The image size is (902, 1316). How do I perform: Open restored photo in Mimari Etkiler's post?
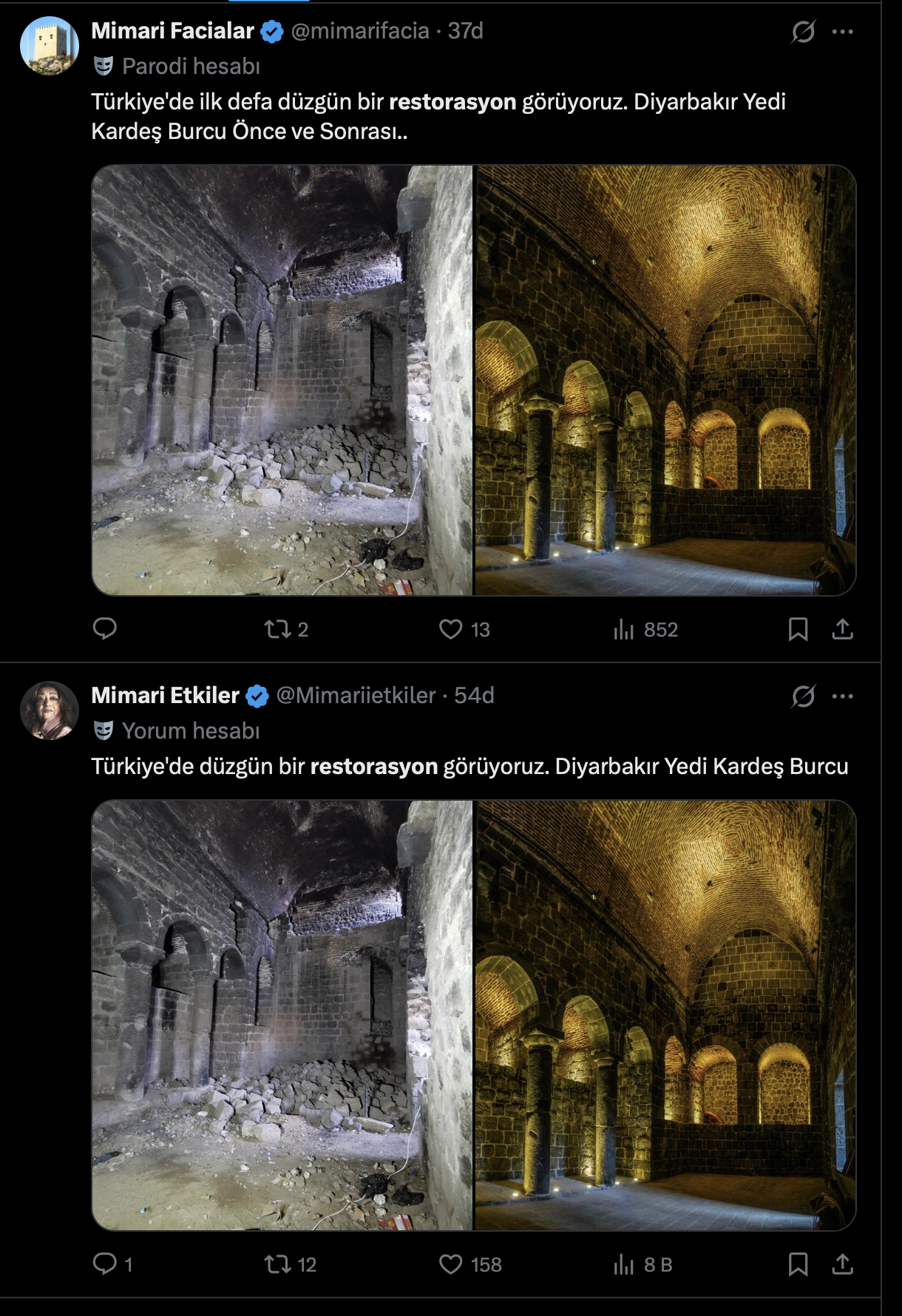(665, 1015)
